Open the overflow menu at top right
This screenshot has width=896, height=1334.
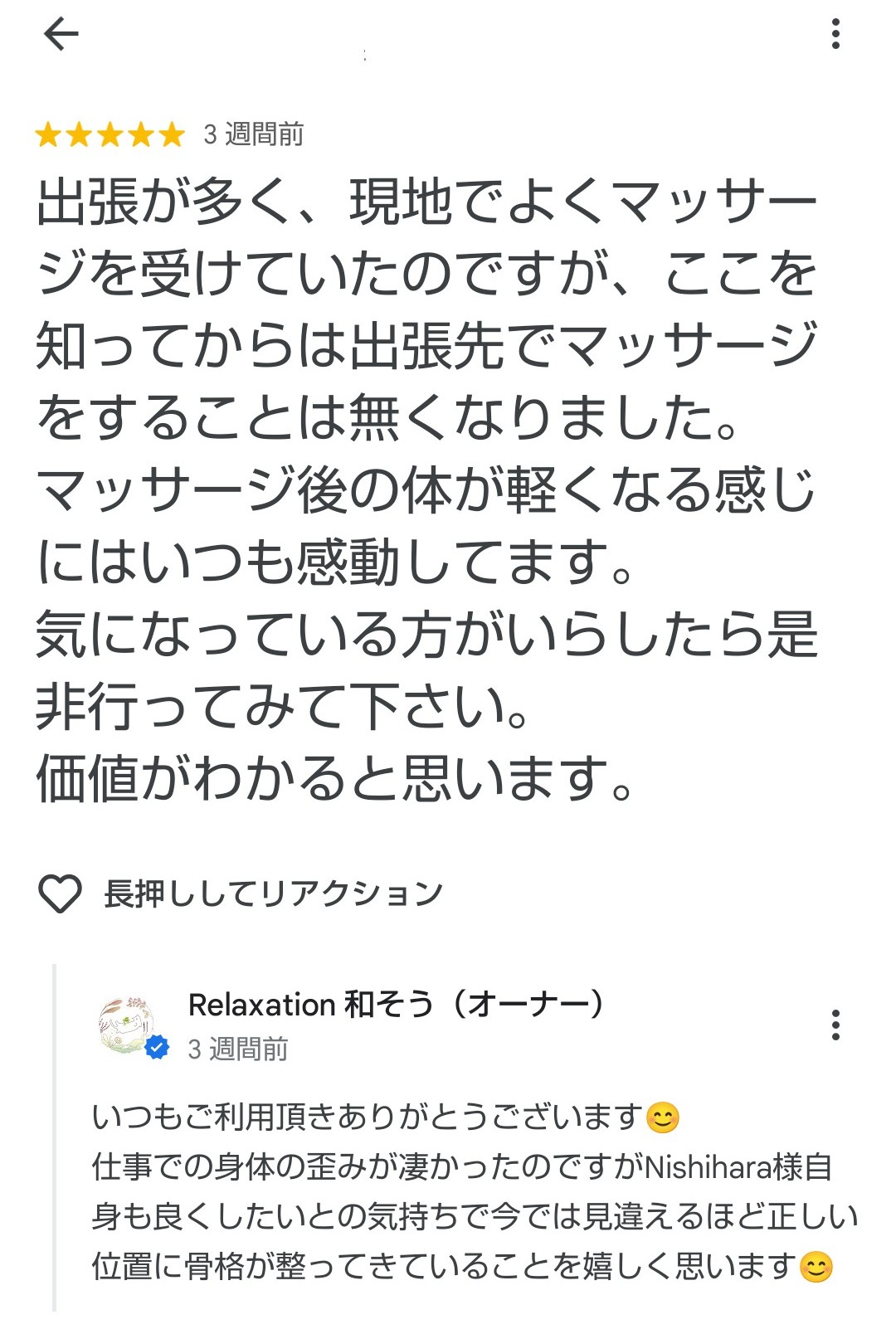(x=835, y=34)
